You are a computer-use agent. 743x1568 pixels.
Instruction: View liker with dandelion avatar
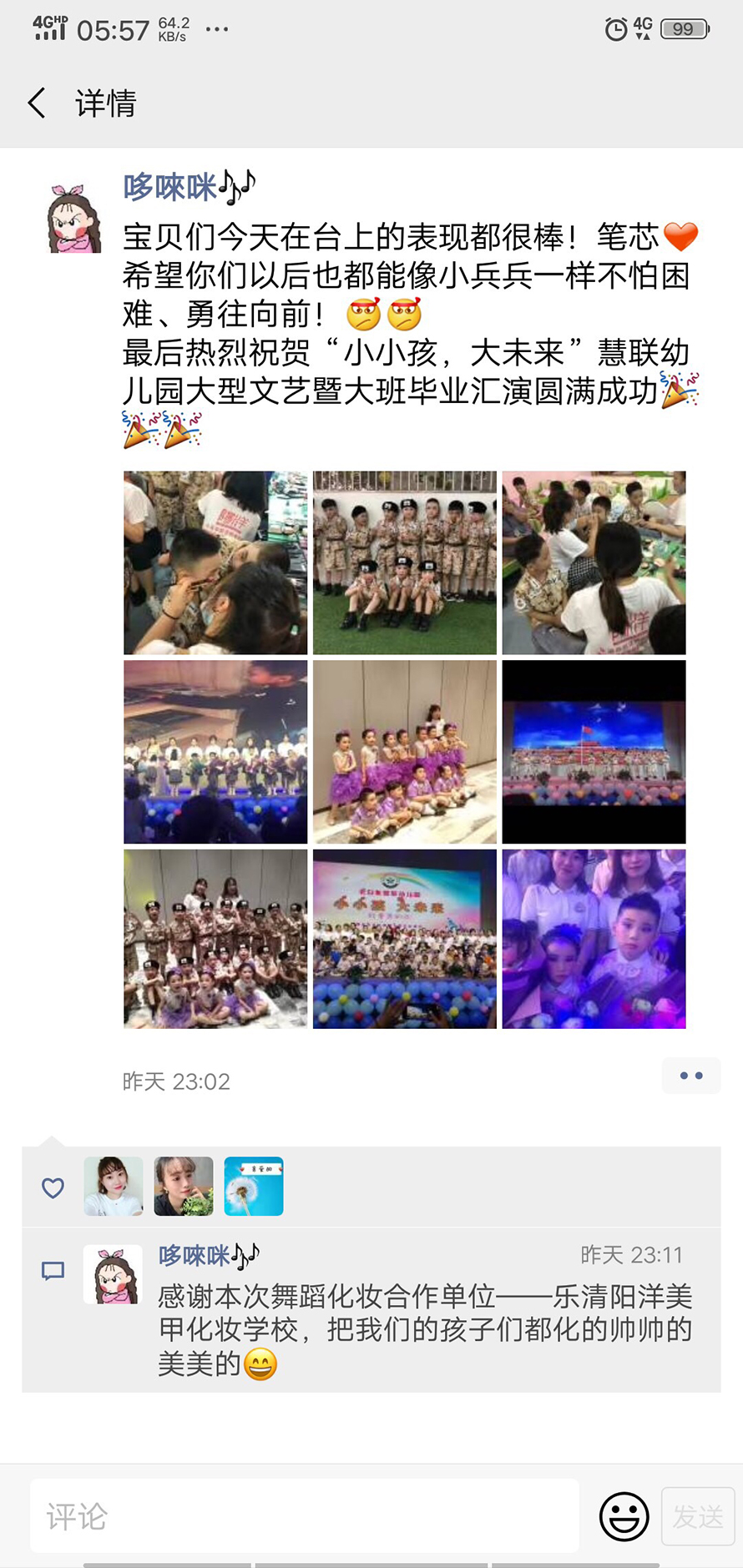tap(254, 1186)
